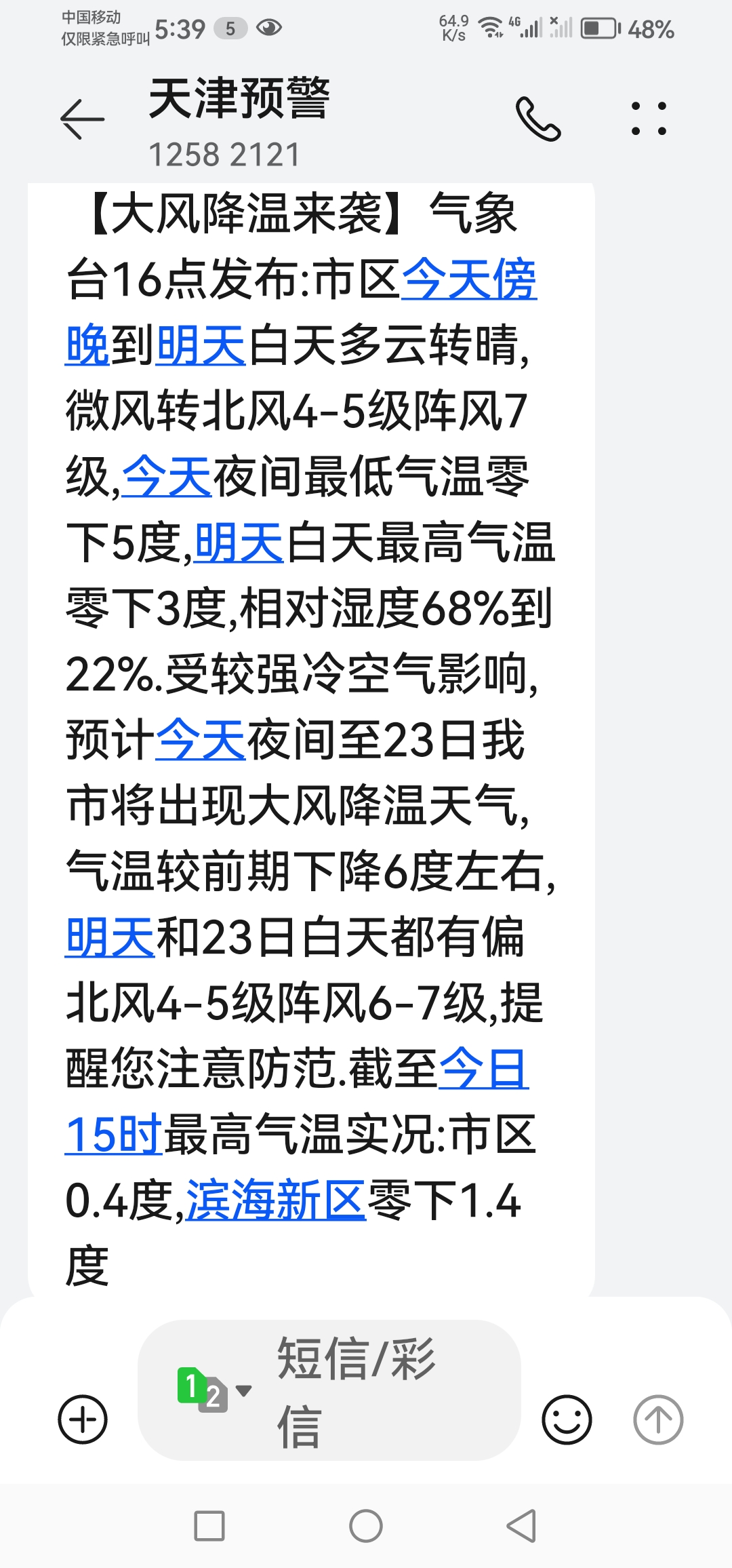This screenshot has height=1568, width=732.
Task: Go to home screen via circle button
Action: (x=366, y=1527)
